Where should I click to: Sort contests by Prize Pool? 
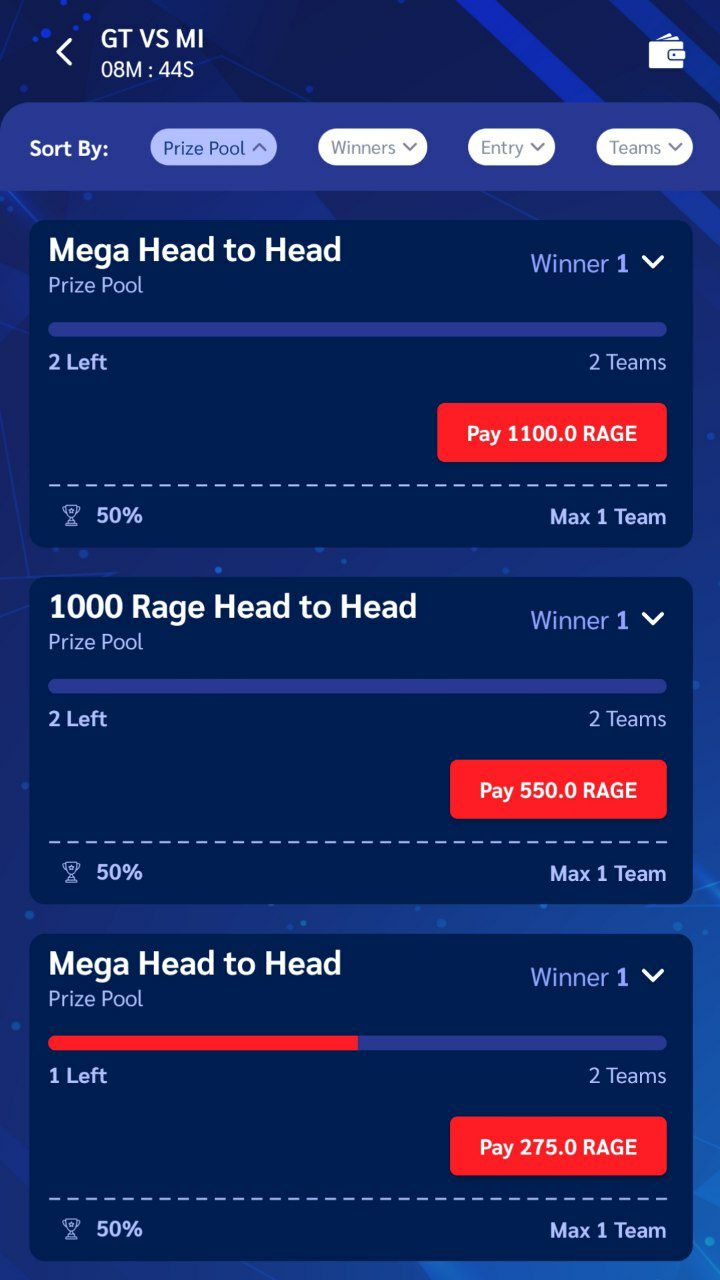point(213,148)
